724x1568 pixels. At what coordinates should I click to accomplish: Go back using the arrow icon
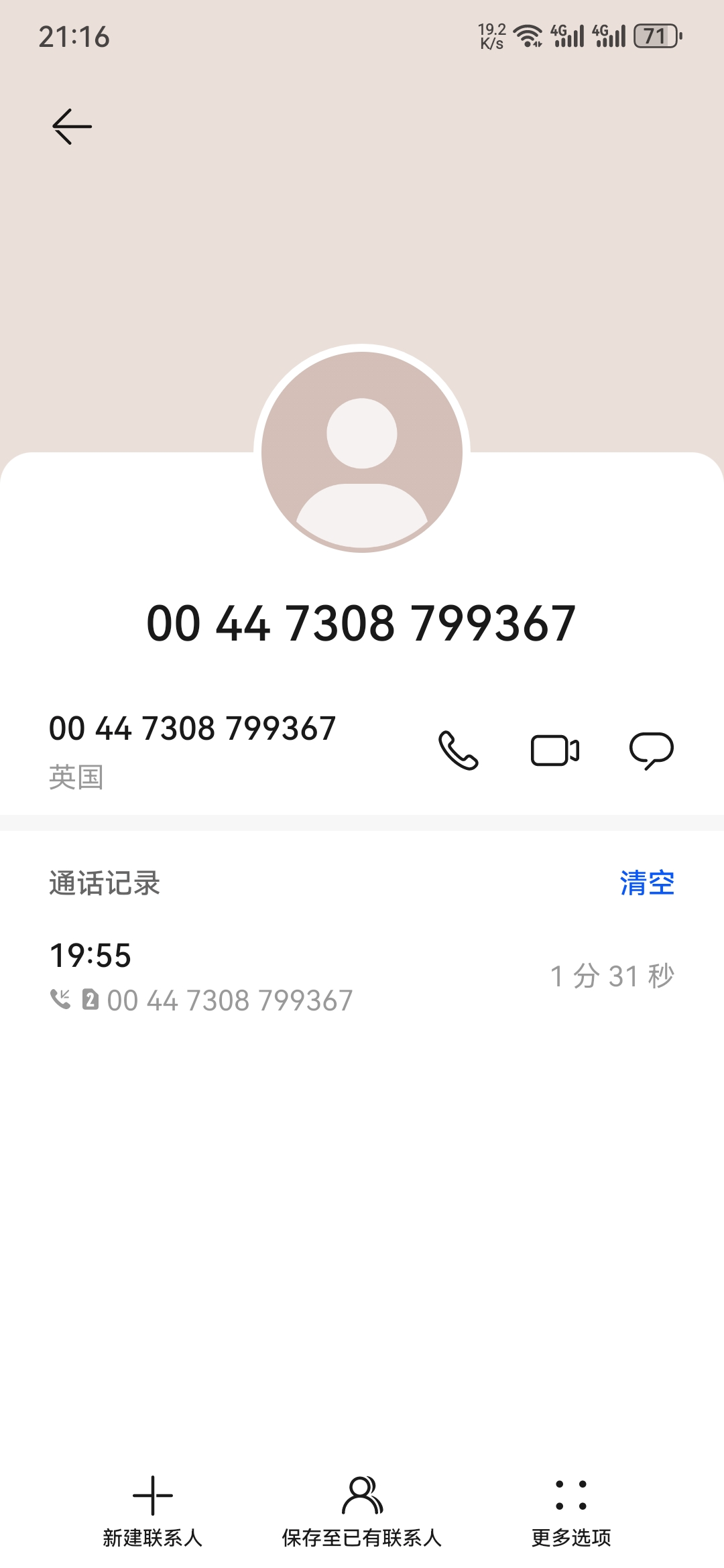coord(72,127)
